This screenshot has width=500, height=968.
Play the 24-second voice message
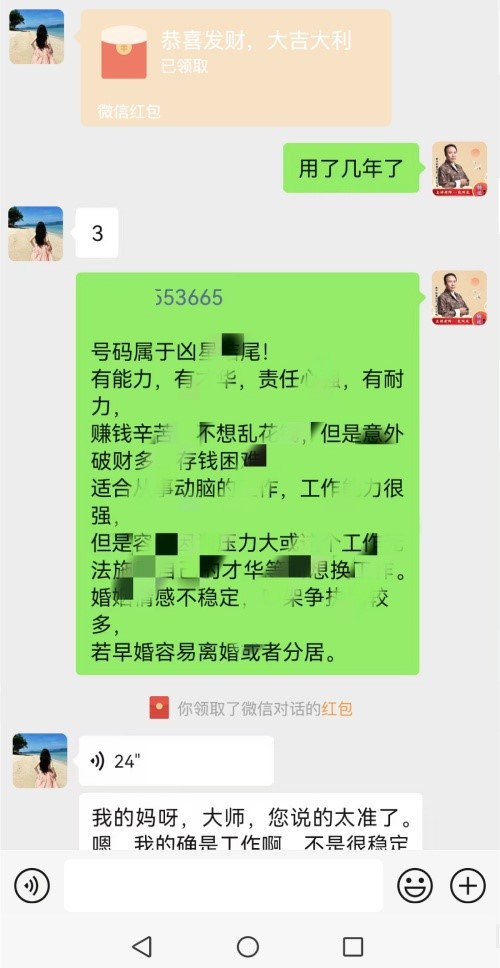click(176, 761)
